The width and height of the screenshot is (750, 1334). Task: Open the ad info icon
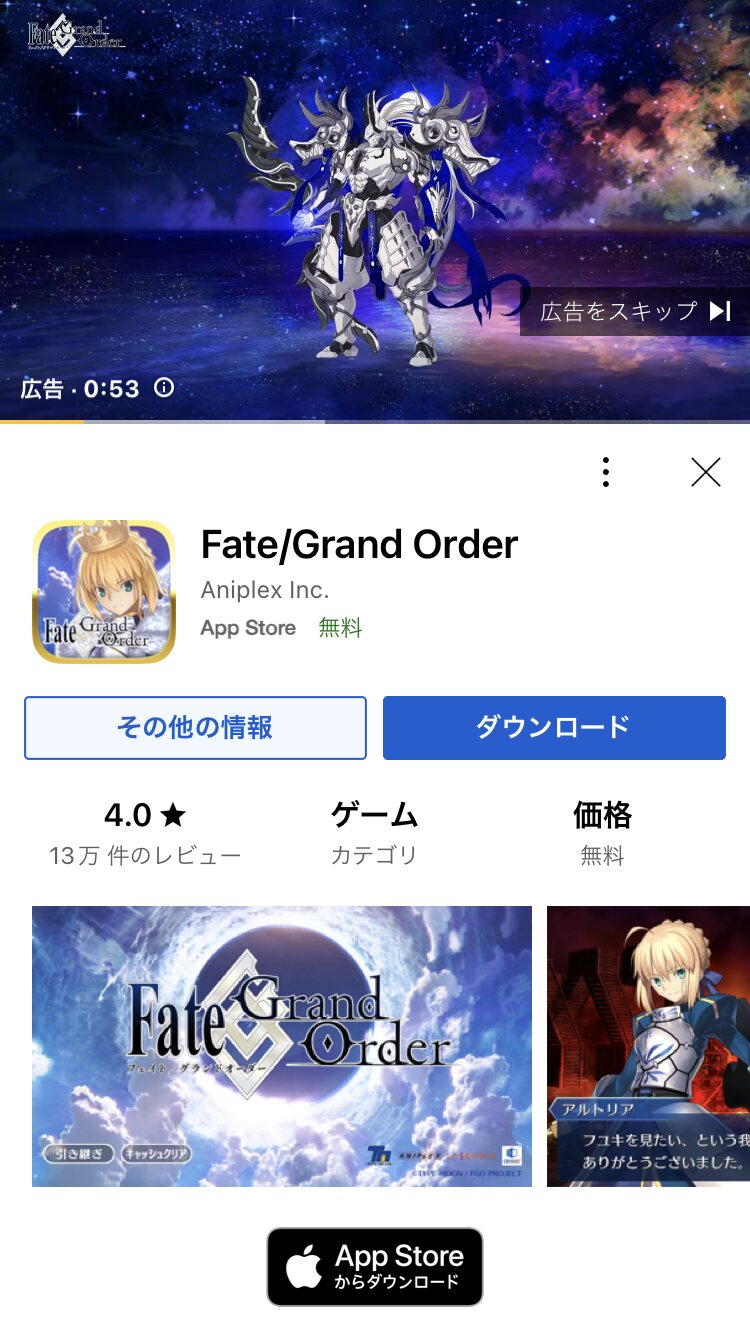[164, 387]
